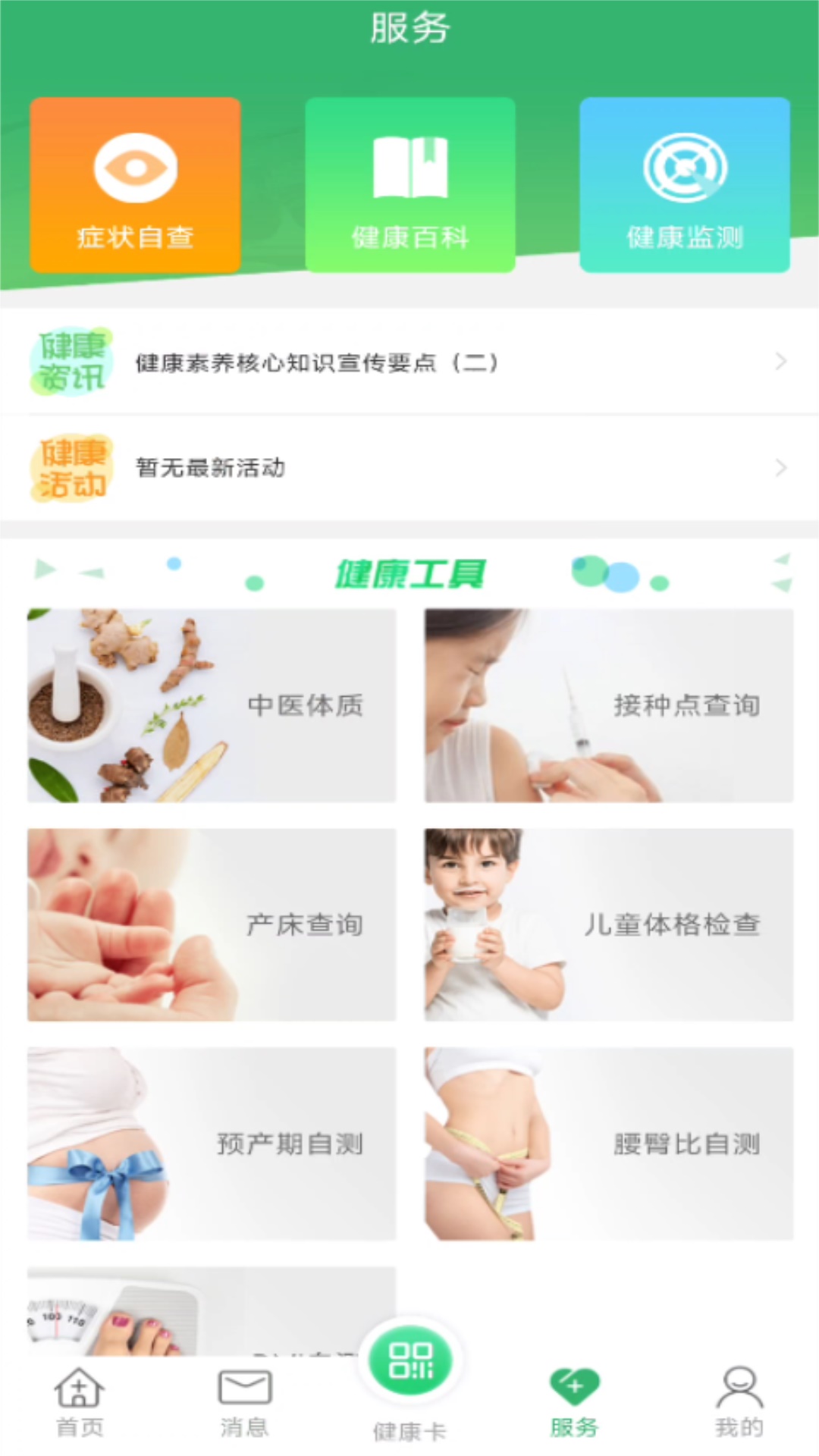Image resolution: width=819 pixels, height=1456 pixels.
Task: Select the 产床查询 tool card
Action: pos(212,924)
